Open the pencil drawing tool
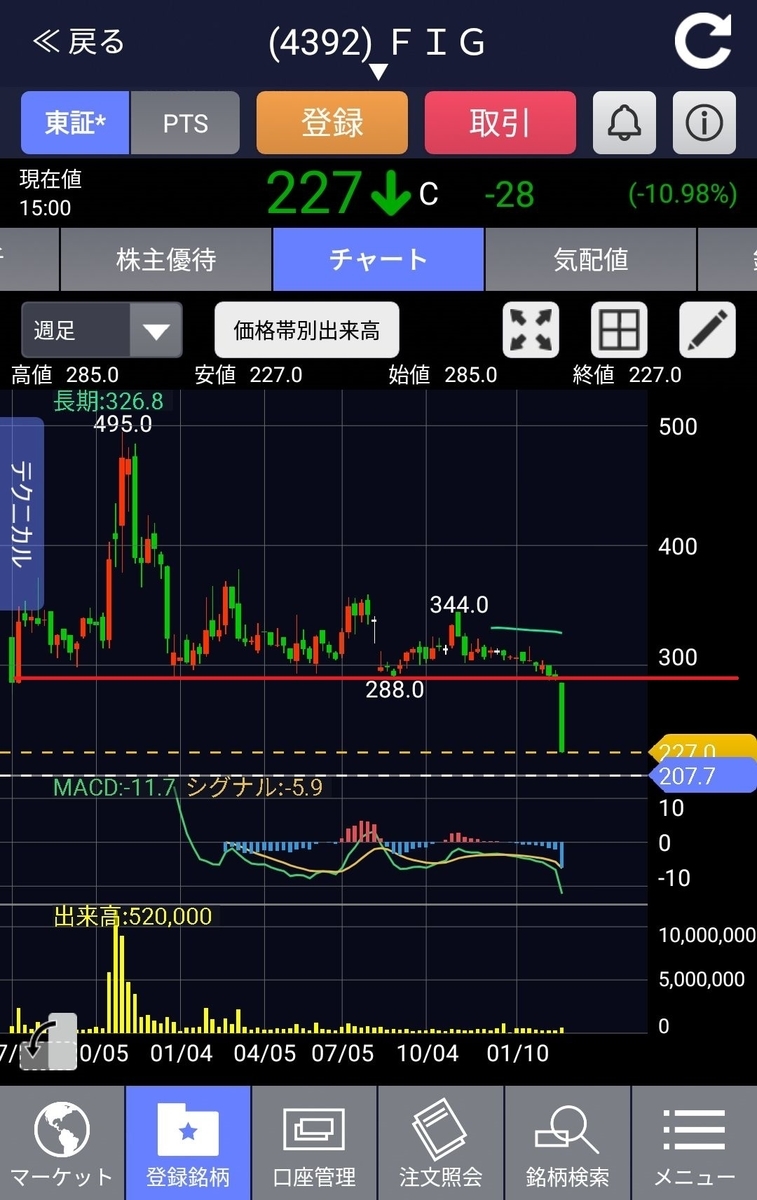The image size is (757, 1200). click(x=707, y=330)
